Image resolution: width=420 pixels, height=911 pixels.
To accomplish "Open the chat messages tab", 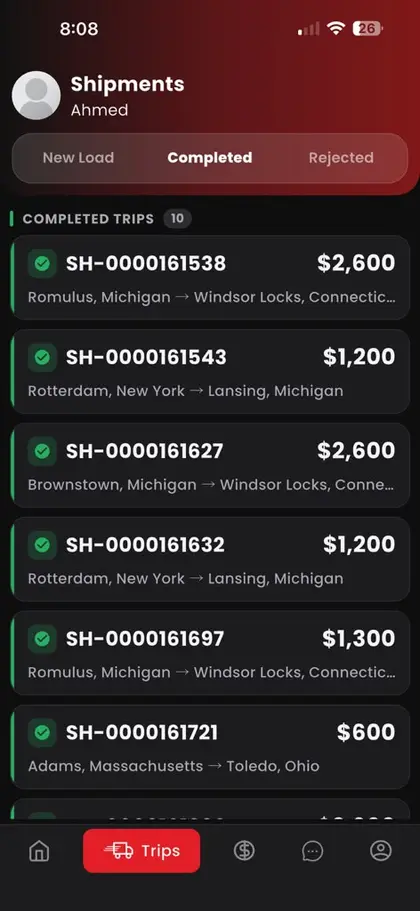I will [313, 851].
